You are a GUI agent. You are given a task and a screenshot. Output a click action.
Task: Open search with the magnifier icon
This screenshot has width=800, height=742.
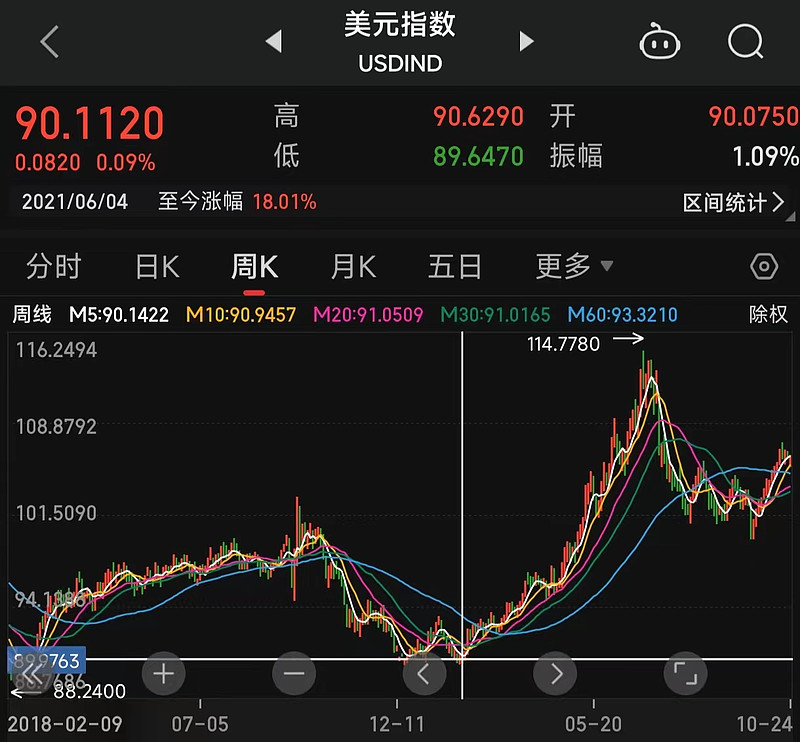(x=745, y=42)
